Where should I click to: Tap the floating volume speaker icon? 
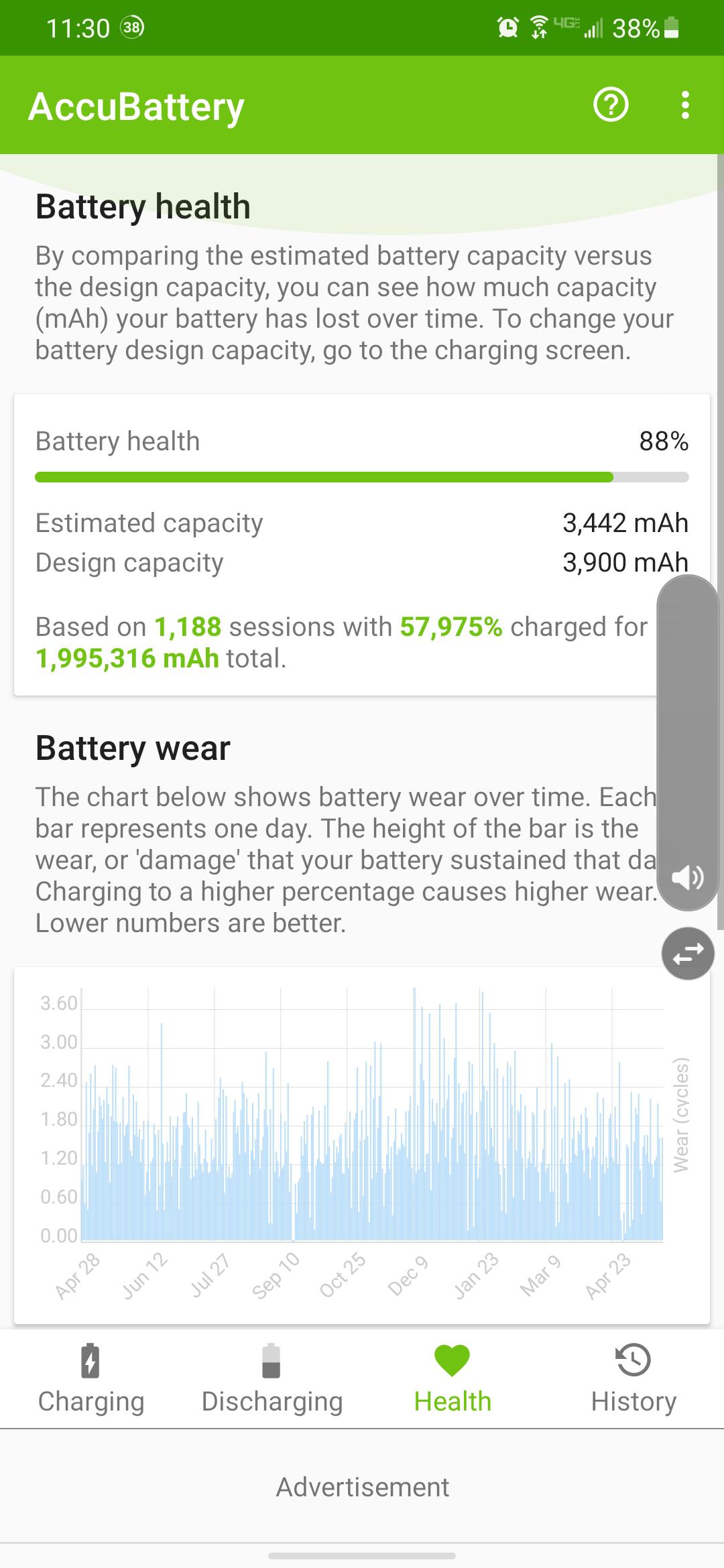(688, 878)
